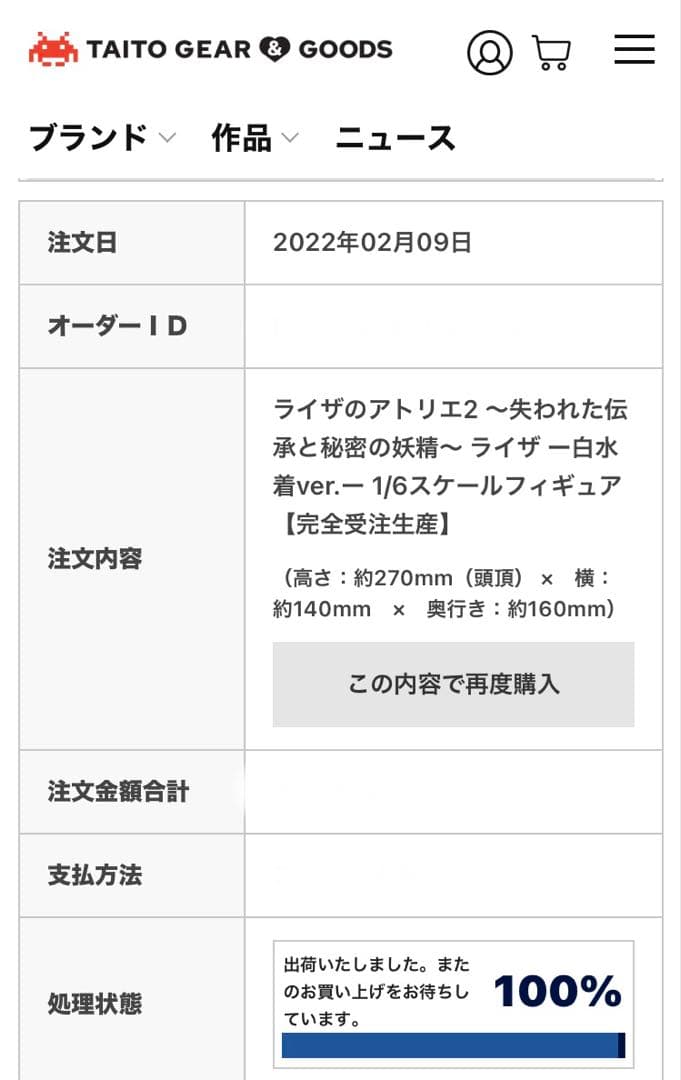The image size is (681, 1080).
Task: Go to the Taito Gear & Goods home page
Action: pyautogui.click(x=210, y=49)
